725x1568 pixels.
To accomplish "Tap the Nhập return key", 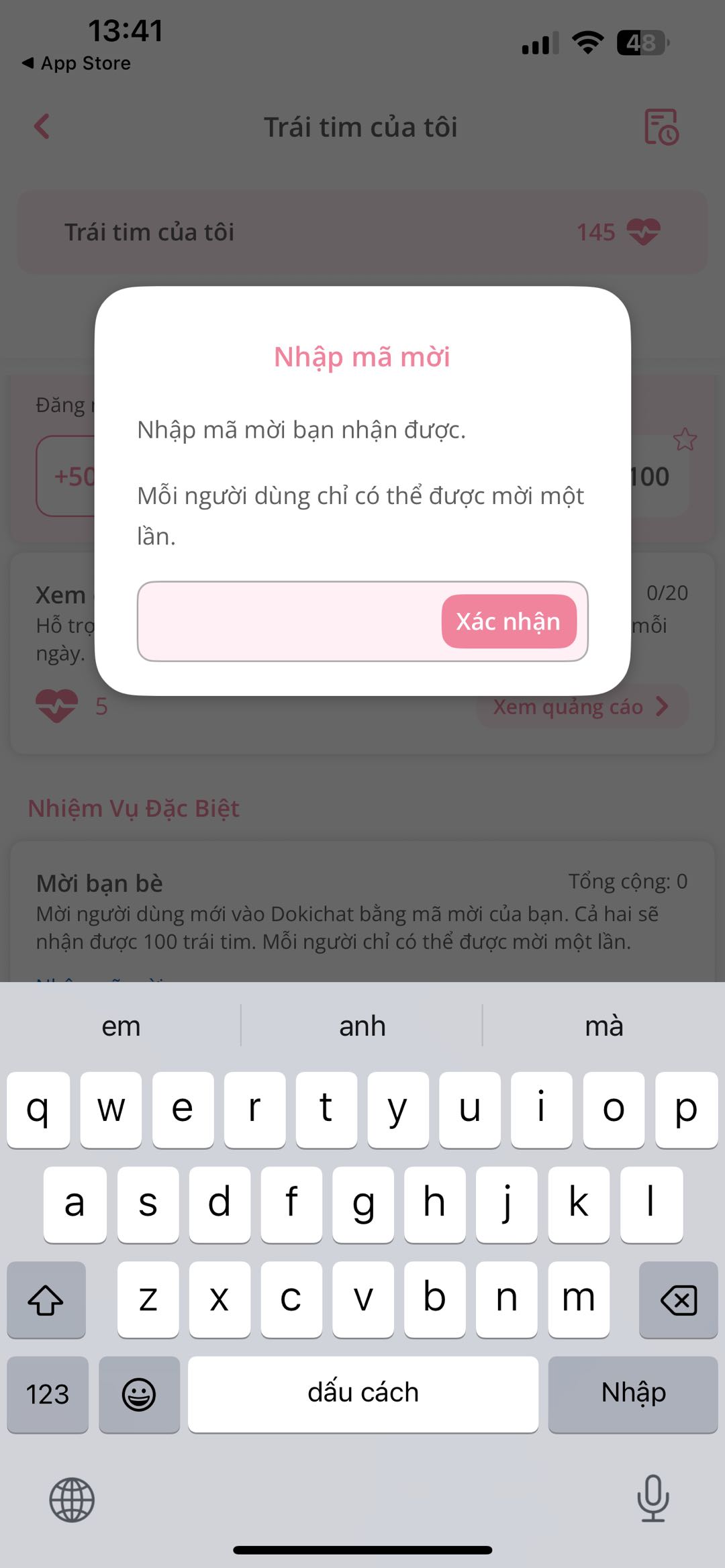I will pos(633,1393).
